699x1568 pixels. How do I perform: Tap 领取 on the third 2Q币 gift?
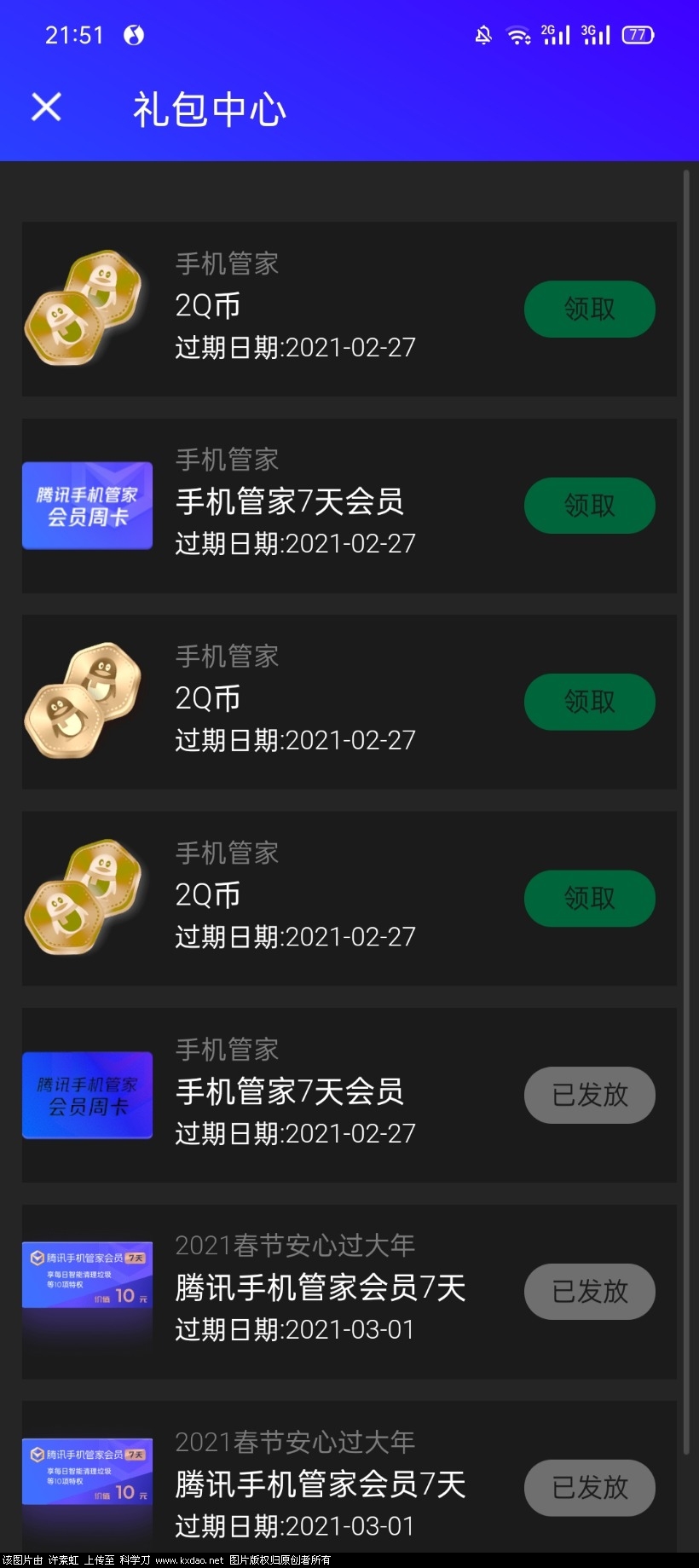589,703
